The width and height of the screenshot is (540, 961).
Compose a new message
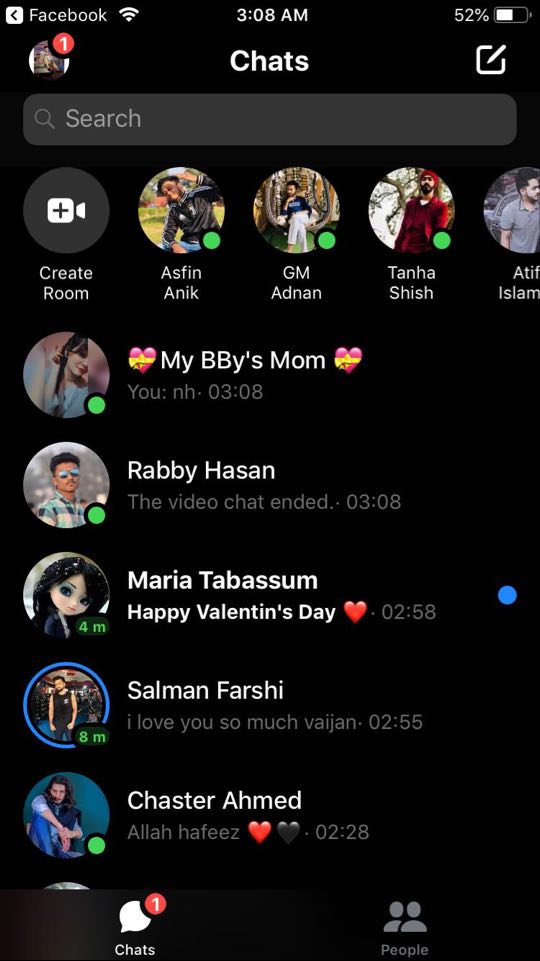click(x=491, y=59)
